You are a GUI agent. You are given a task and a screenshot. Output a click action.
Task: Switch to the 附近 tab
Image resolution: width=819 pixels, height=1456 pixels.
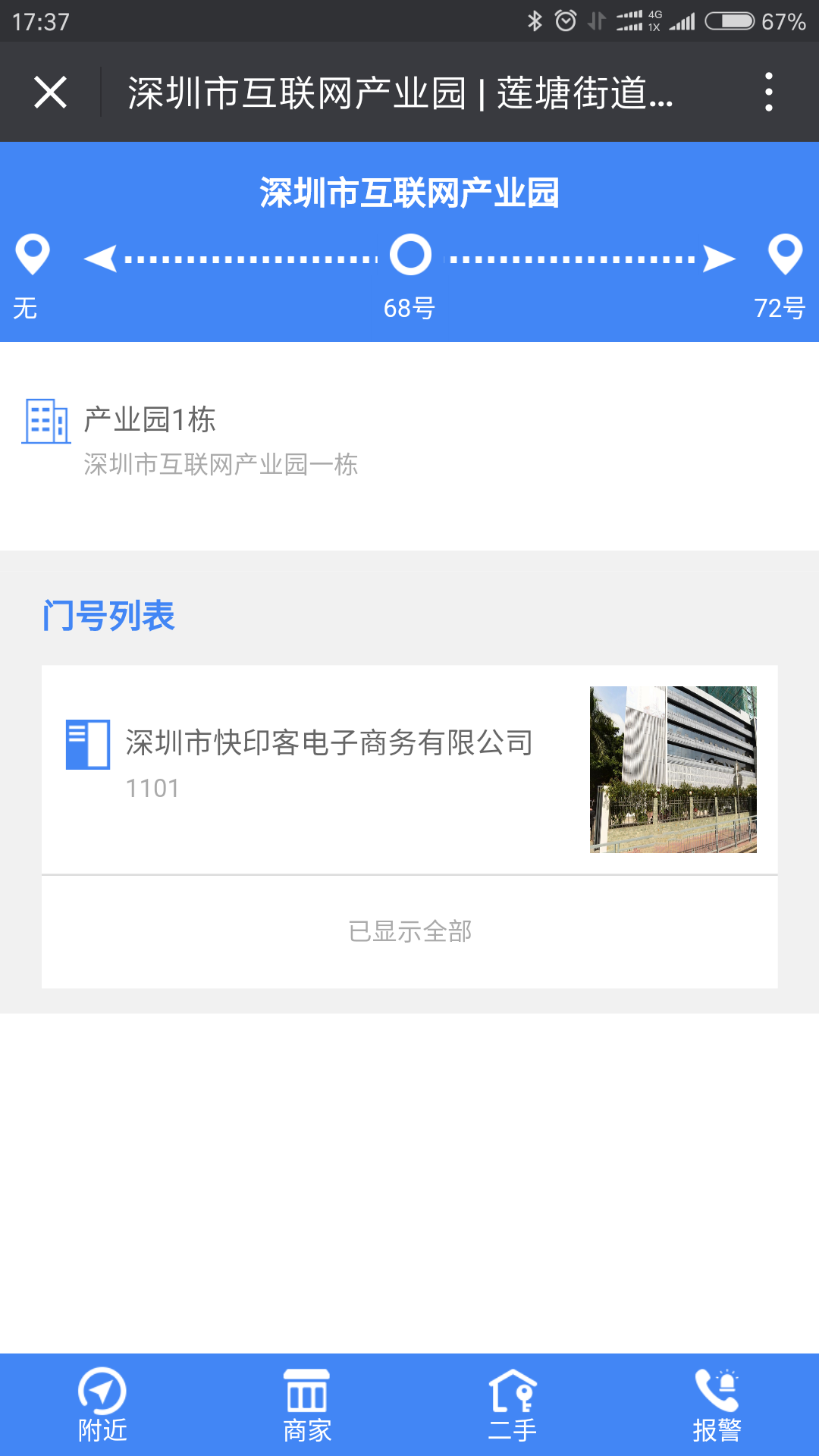coord(102,1404)
